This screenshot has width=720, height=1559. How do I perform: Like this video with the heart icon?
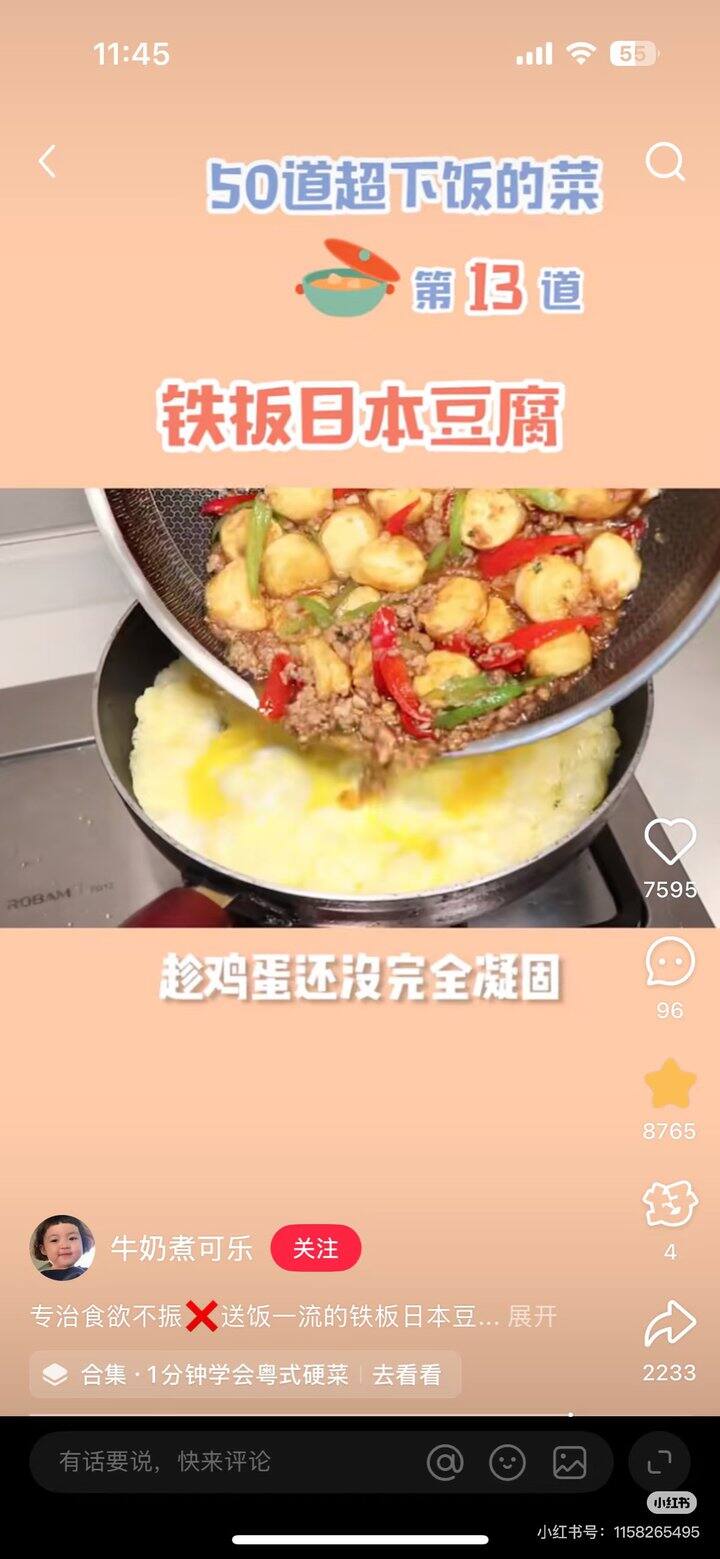[669, 842]
